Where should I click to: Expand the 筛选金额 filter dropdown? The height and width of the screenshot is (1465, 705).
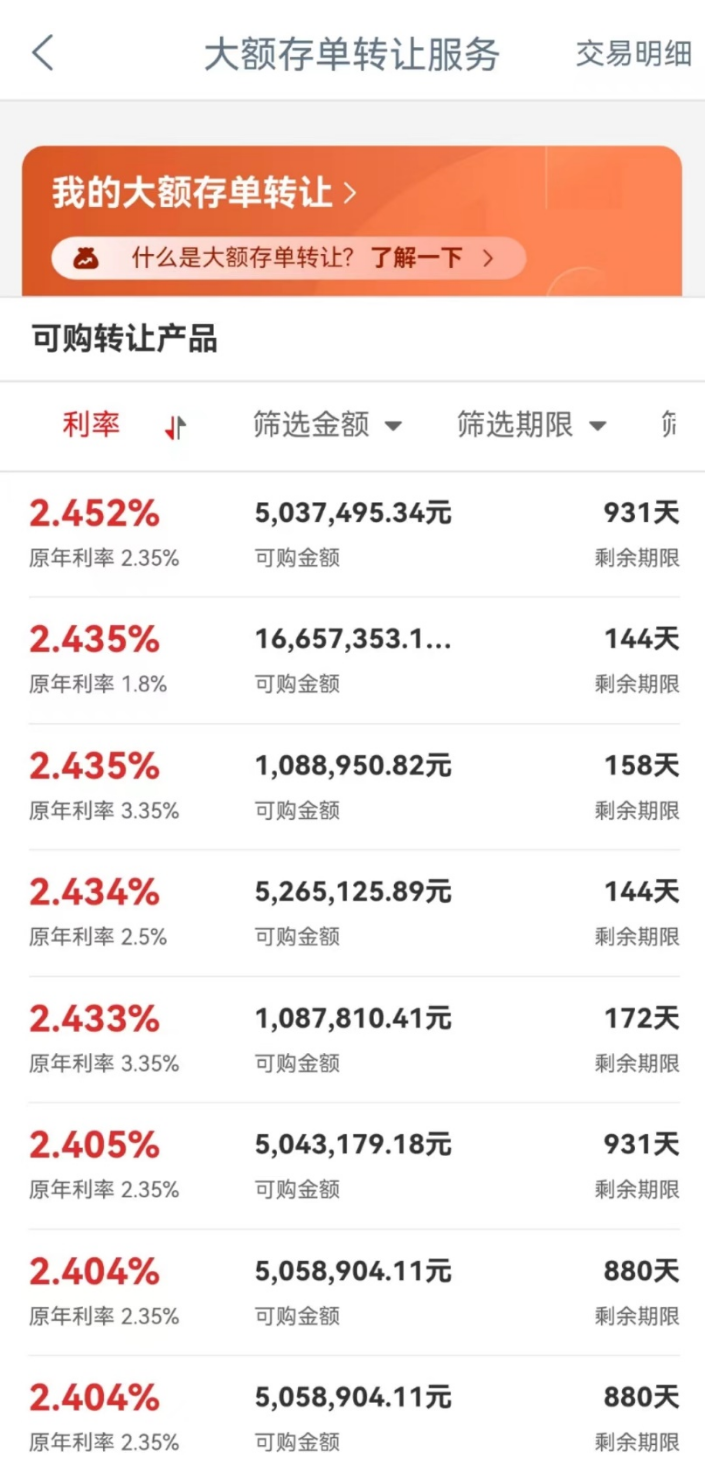(327, 426)
